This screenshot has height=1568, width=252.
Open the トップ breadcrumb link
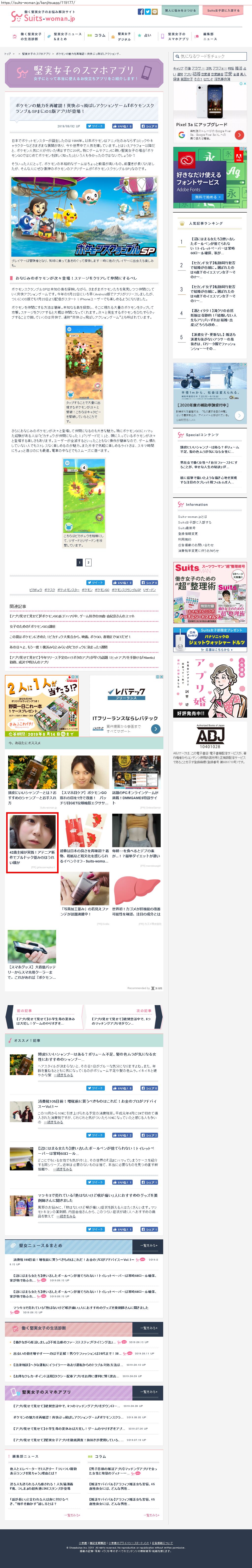click(x=8, y=53)
